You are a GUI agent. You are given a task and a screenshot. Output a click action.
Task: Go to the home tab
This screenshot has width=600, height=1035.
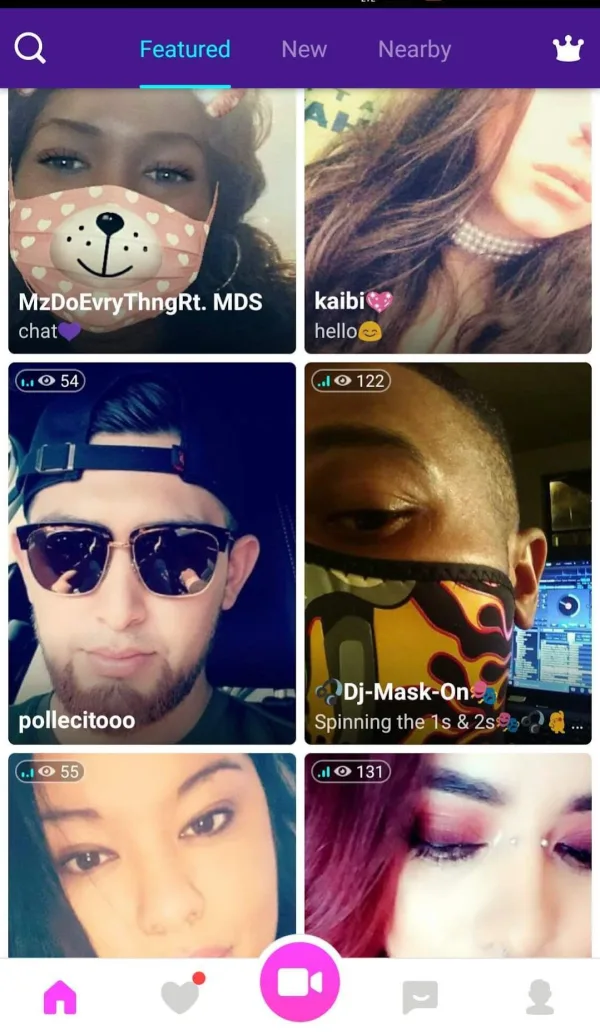(60, 996)
